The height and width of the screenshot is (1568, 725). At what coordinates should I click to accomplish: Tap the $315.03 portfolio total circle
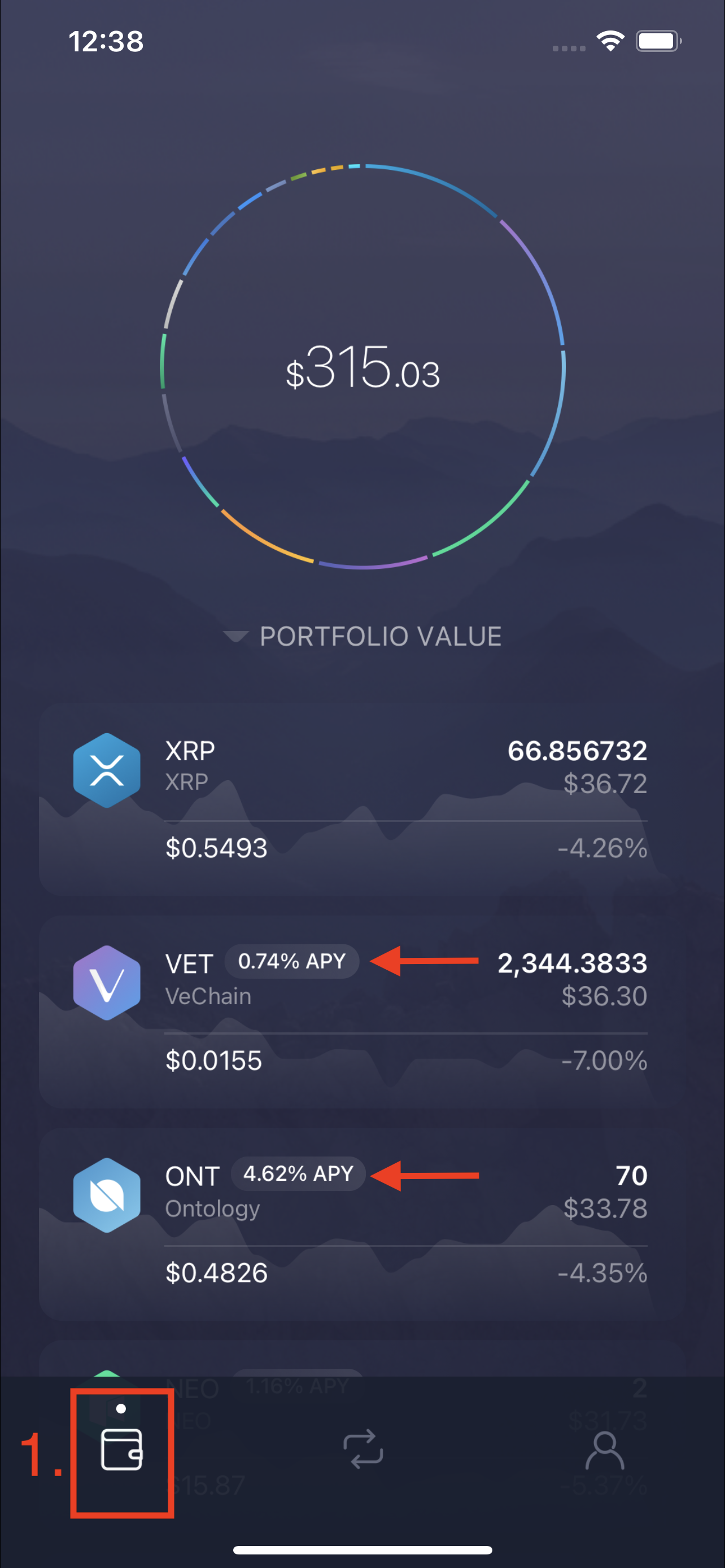coord(363,366)
